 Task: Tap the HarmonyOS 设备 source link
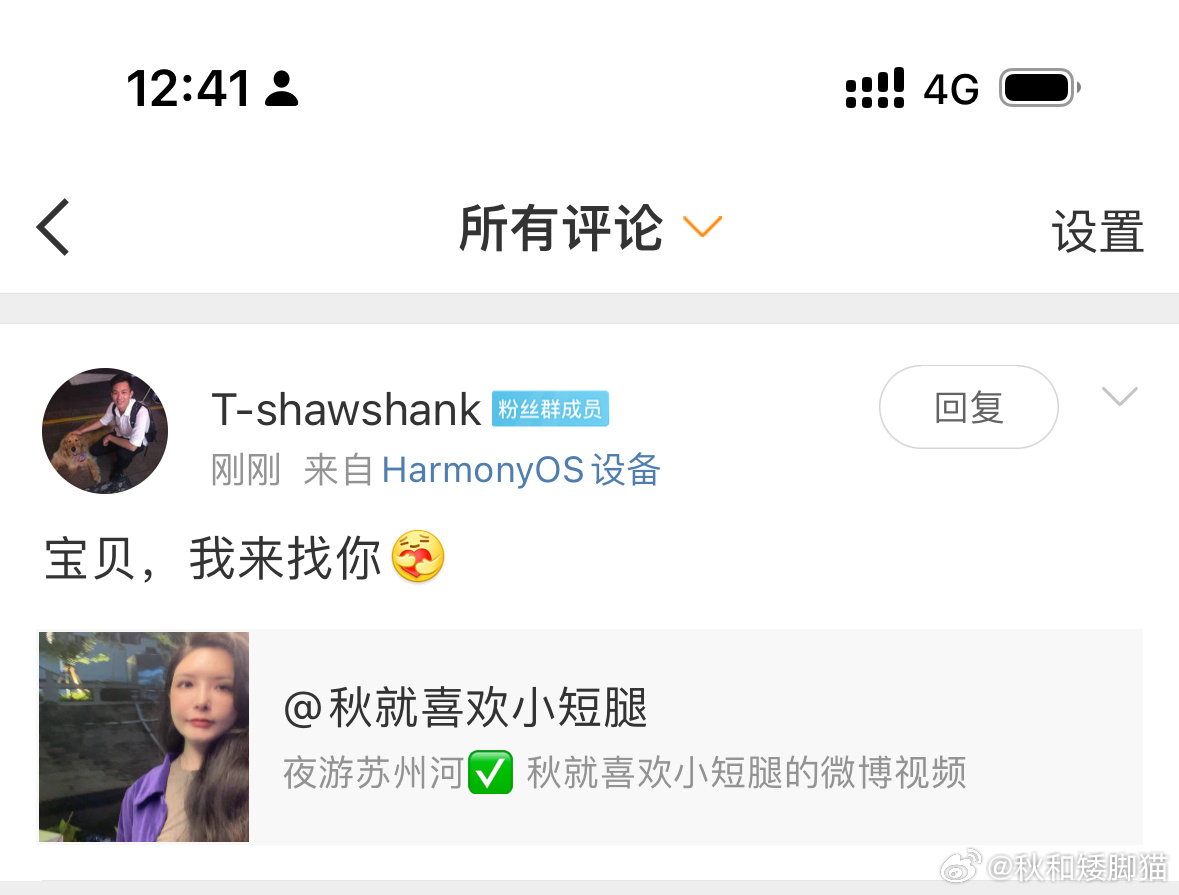click(521, 469)
